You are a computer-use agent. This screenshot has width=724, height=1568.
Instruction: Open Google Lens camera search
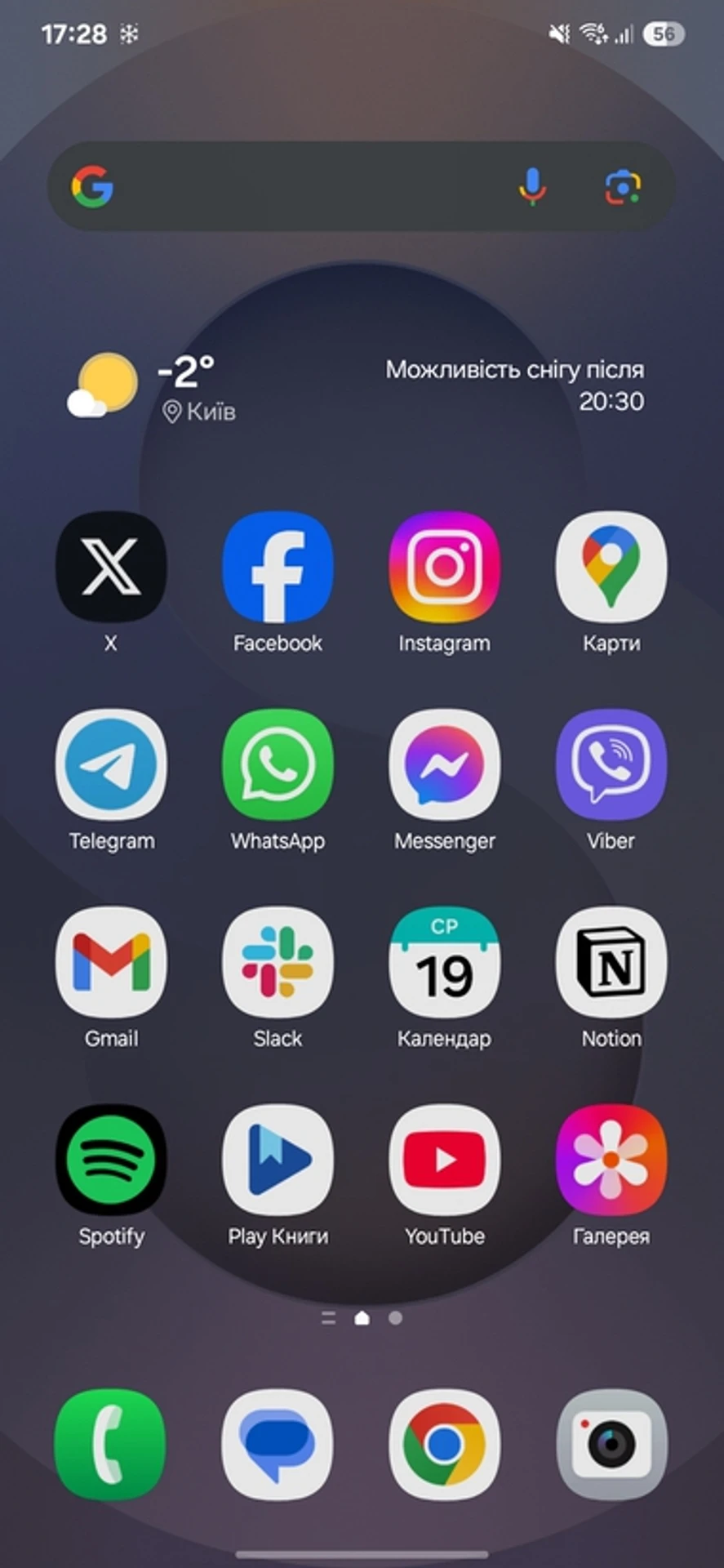622,187
